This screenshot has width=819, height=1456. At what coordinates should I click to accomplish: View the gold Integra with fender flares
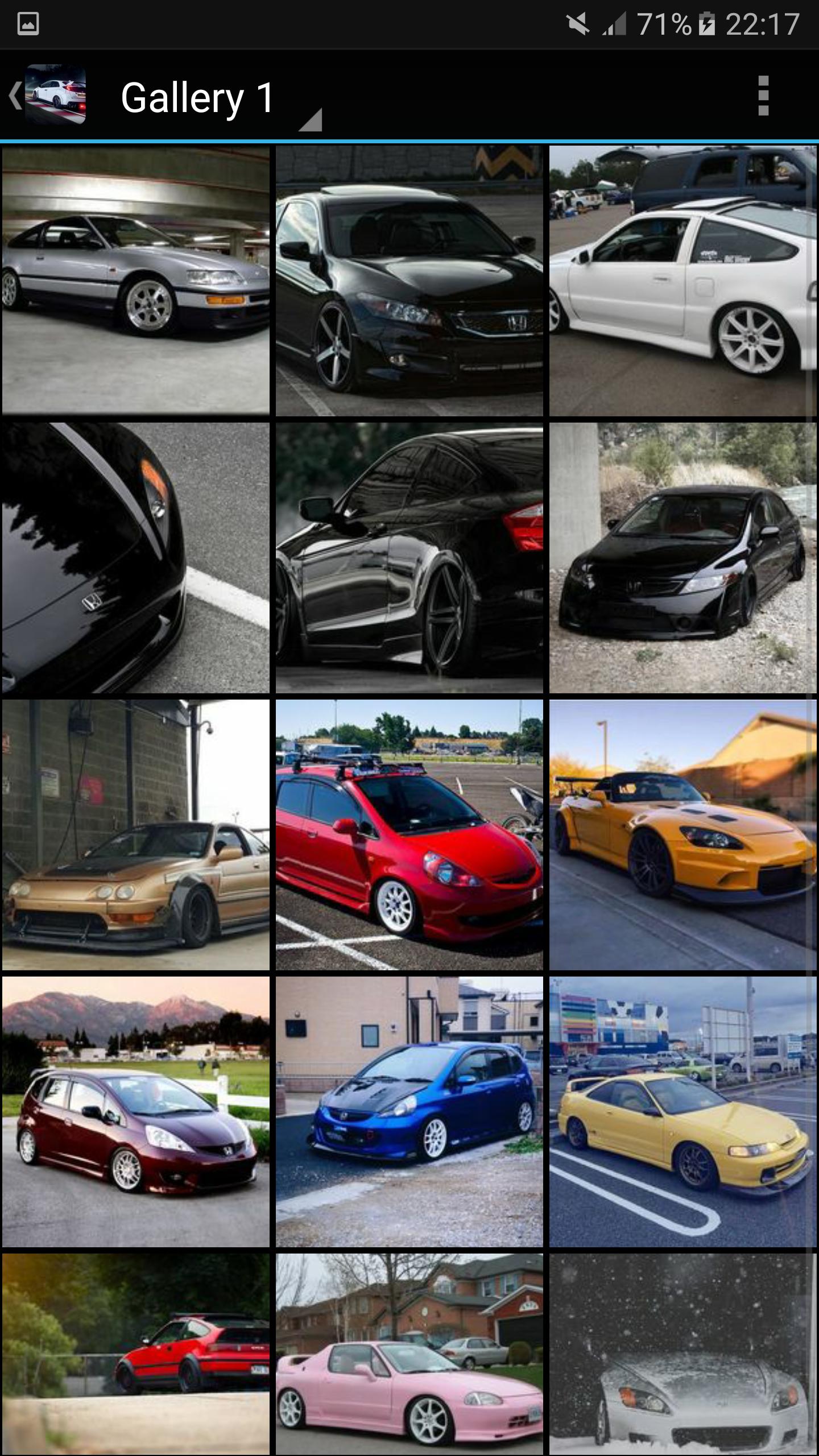point(136,834)
